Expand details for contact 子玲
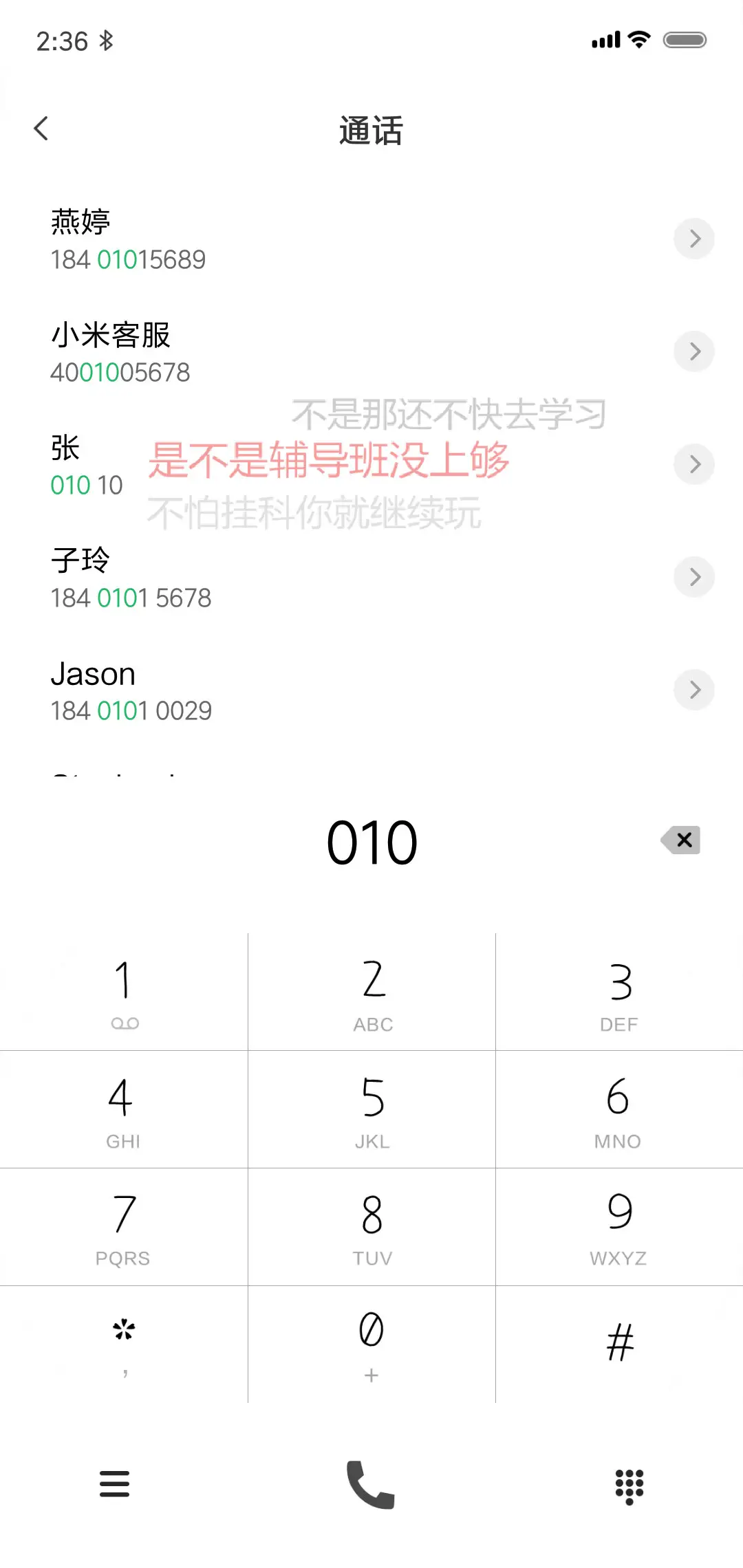Image resolution: width=743 pixels, height=1568 pixels. [694, 577]
